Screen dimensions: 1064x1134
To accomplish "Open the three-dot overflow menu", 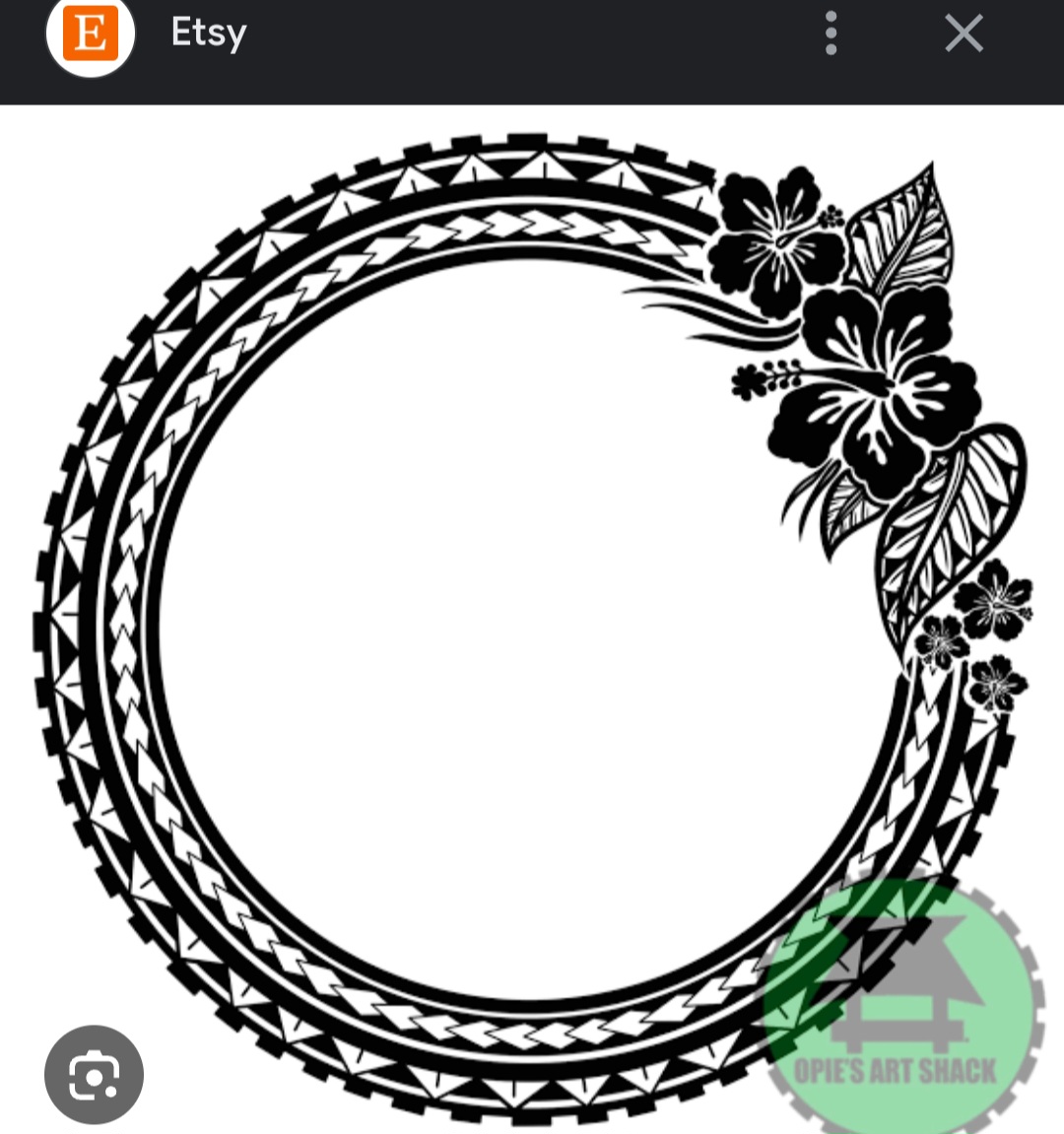I will (x=831, y=33).
